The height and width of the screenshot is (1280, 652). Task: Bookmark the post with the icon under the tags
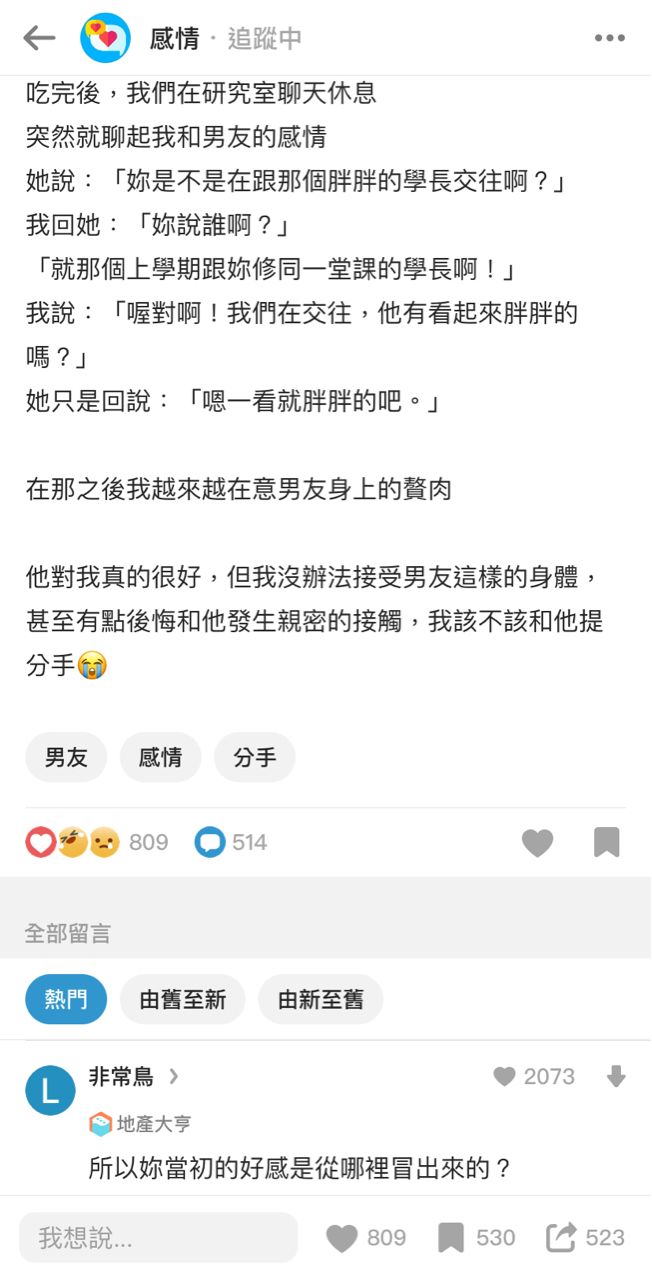[x=606, y=843]
